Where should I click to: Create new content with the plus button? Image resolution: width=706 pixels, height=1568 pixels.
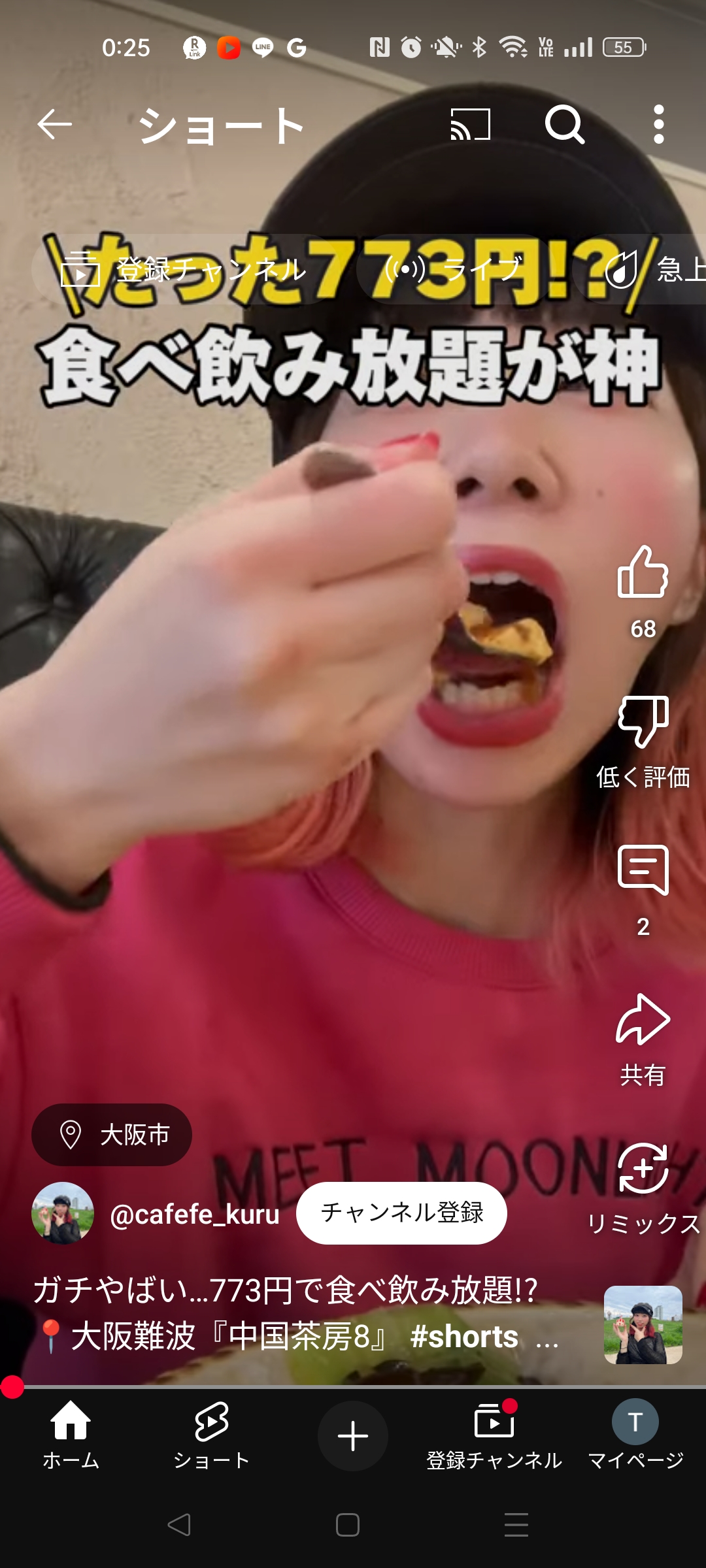point(353,1436)
